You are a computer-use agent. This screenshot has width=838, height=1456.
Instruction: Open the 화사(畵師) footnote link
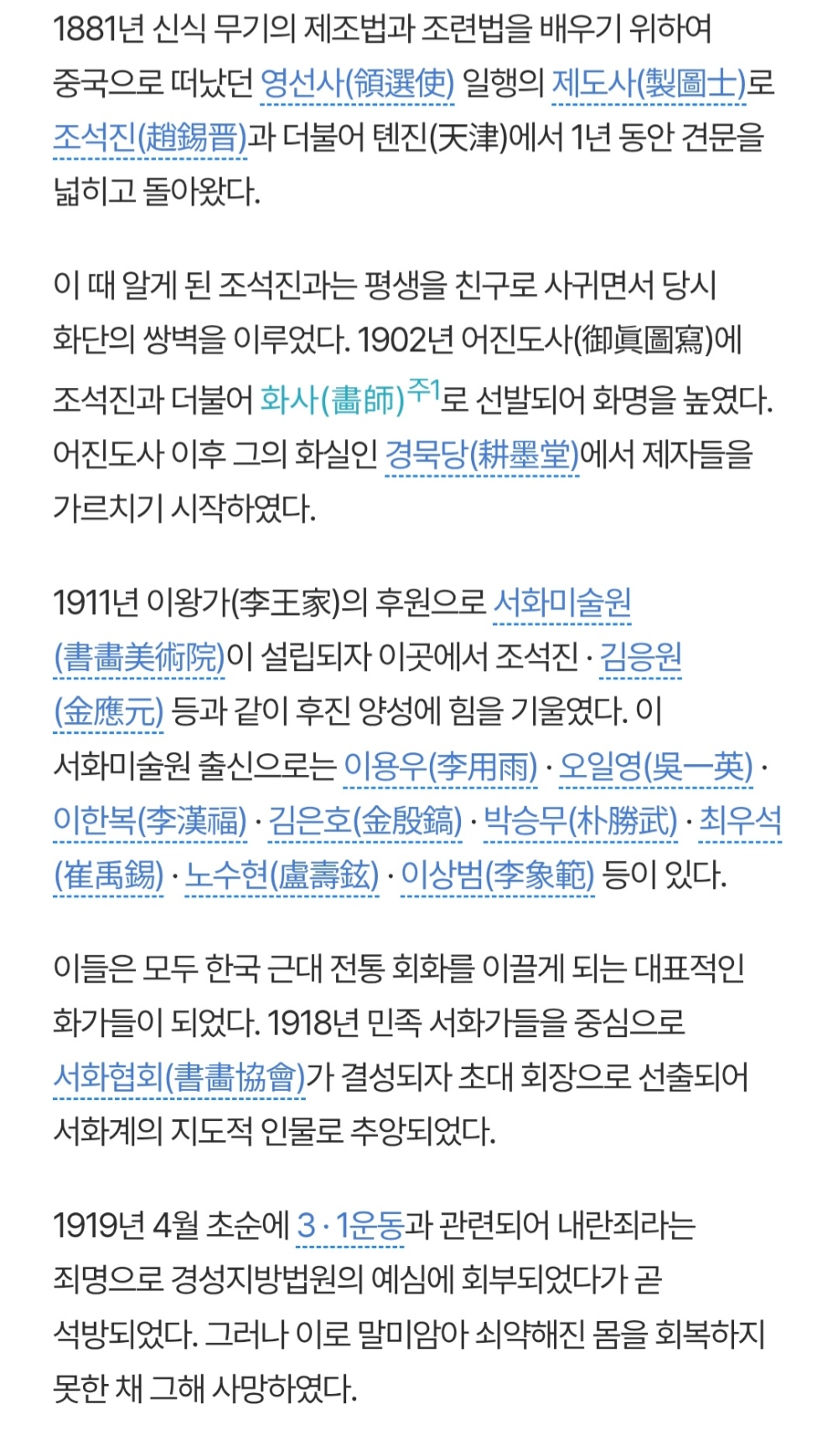tap(333, 400)
